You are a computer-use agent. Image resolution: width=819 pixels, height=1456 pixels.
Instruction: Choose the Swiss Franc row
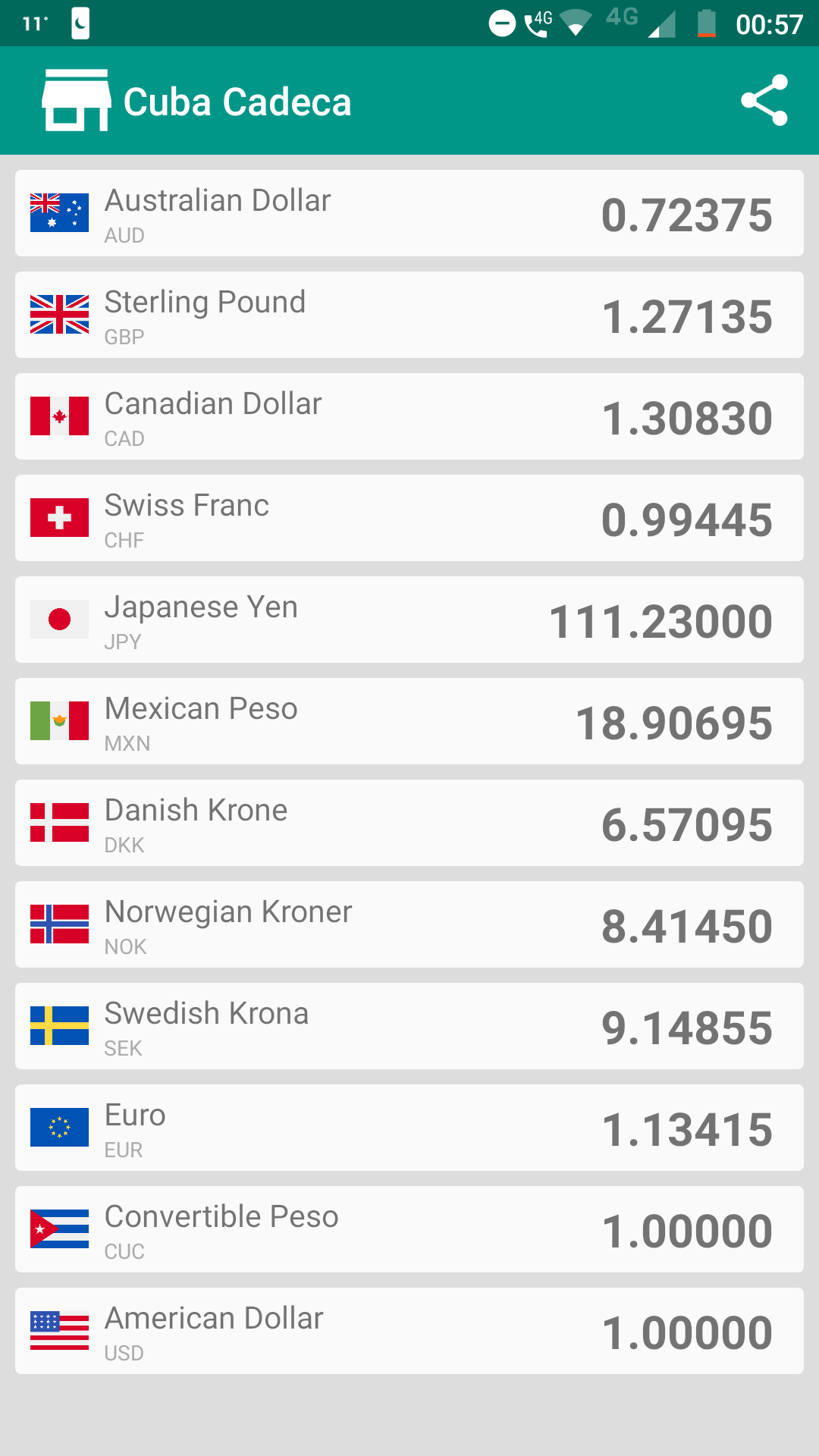coord(409,518)
